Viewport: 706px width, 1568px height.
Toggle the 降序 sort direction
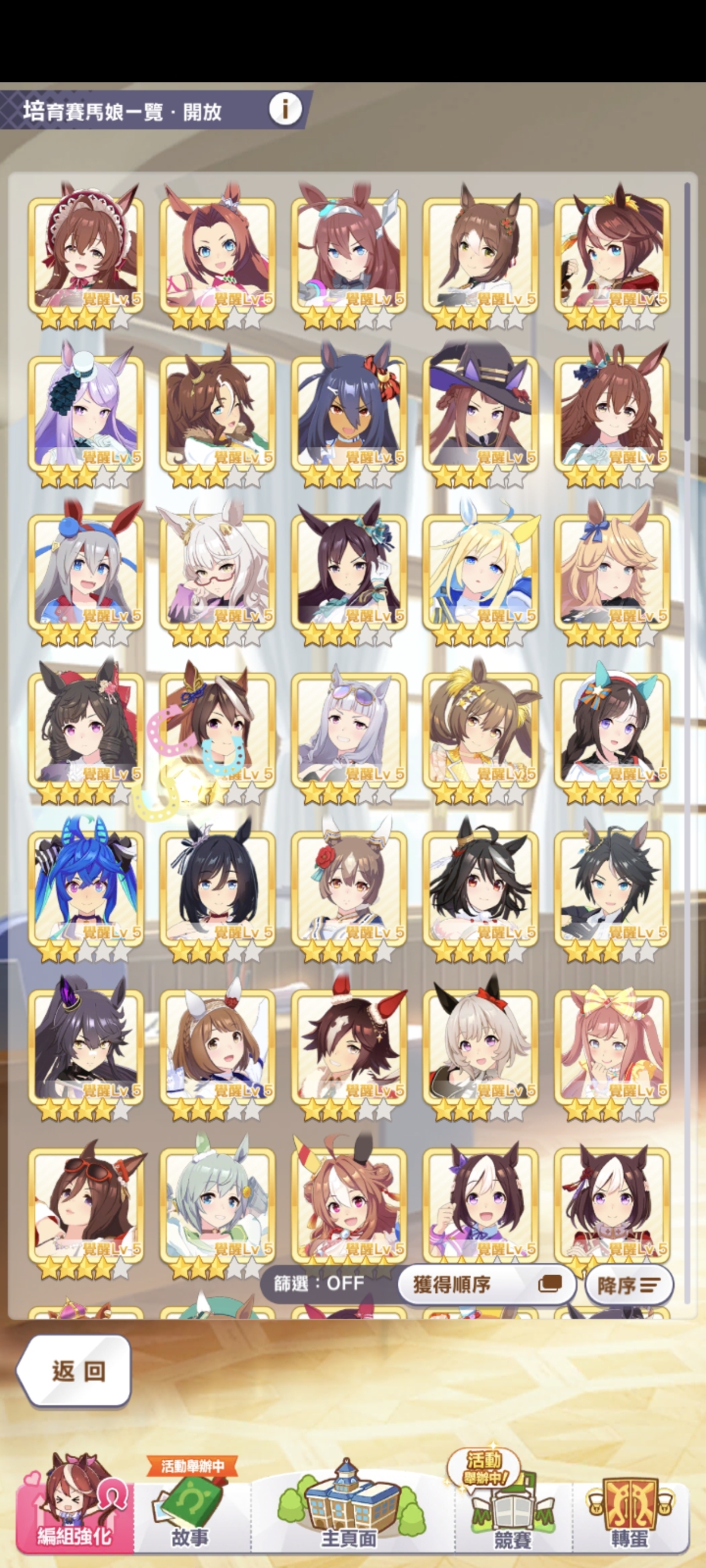628,1285
